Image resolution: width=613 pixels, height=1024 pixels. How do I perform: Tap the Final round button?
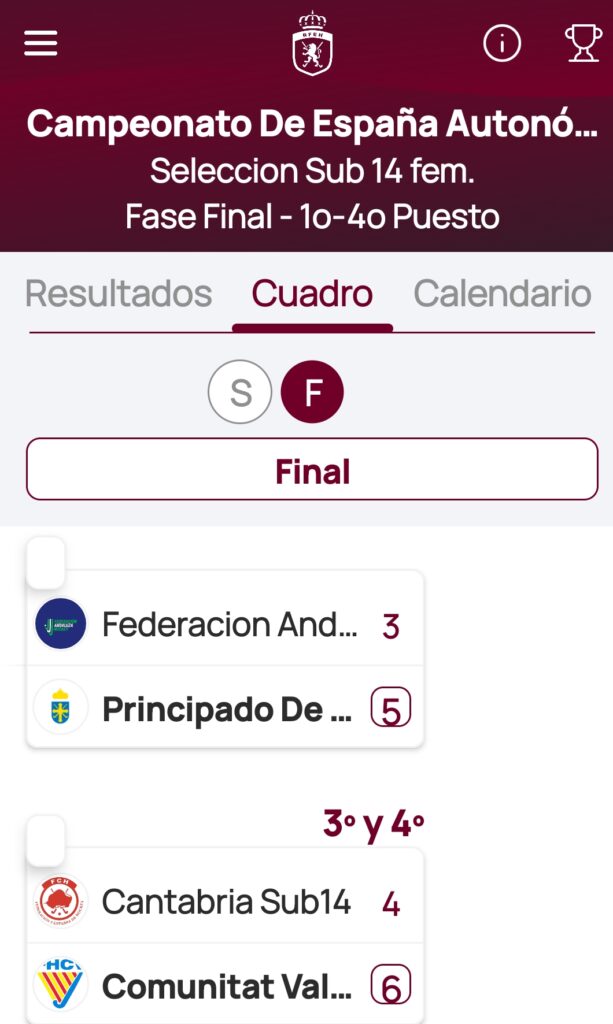click(x=312, y=470)
